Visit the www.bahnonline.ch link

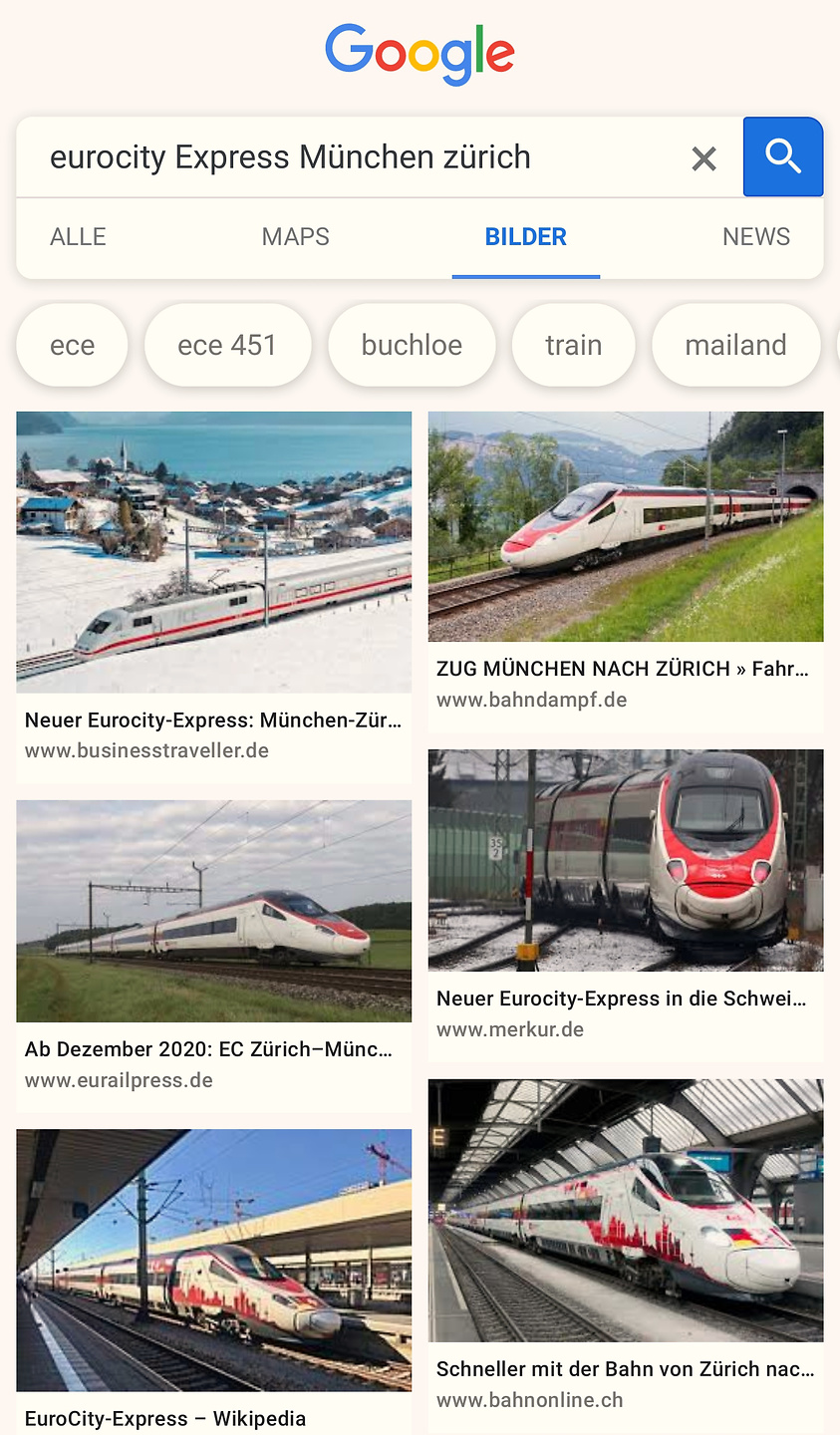(529, 1399)
